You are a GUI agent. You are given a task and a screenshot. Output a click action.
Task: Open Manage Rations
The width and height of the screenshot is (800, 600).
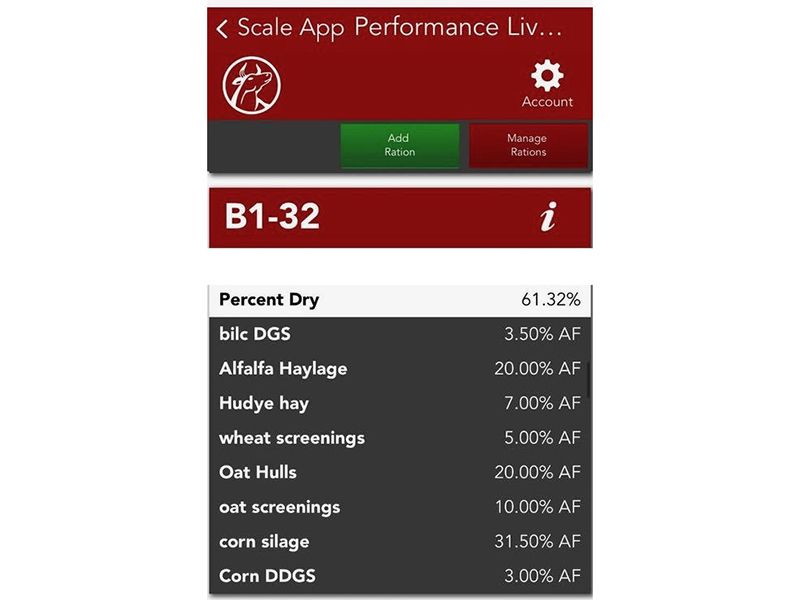(527, 145)
